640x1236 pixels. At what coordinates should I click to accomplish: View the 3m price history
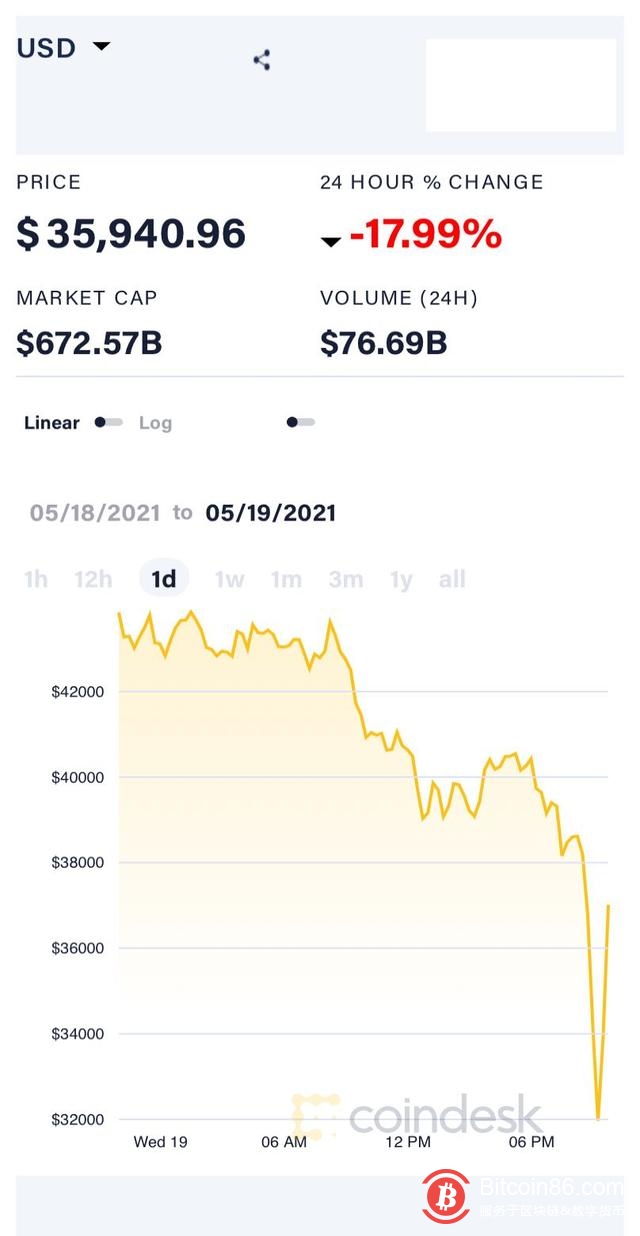point(346,579)
